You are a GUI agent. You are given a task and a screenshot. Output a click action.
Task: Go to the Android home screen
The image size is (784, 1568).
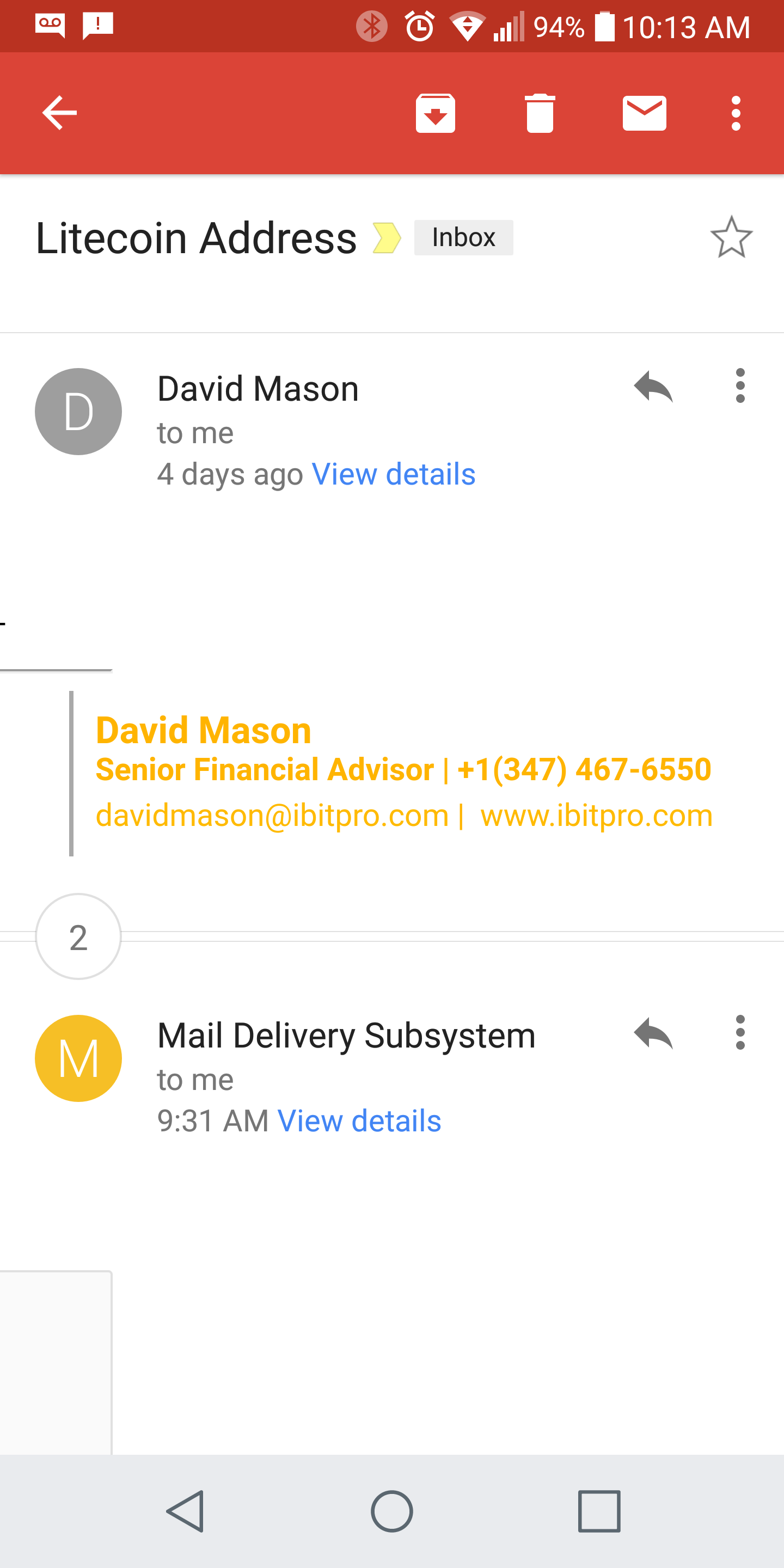pyautogui.click(x=392, y=1511)
